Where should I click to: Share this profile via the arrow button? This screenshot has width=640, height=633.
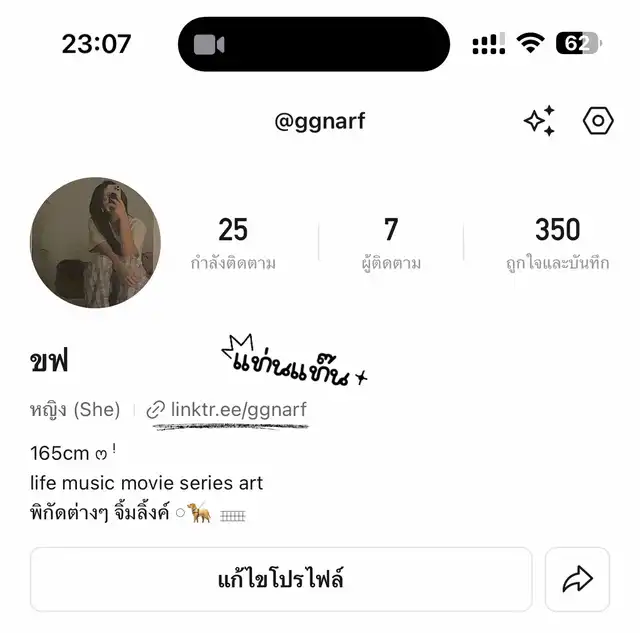577,579
